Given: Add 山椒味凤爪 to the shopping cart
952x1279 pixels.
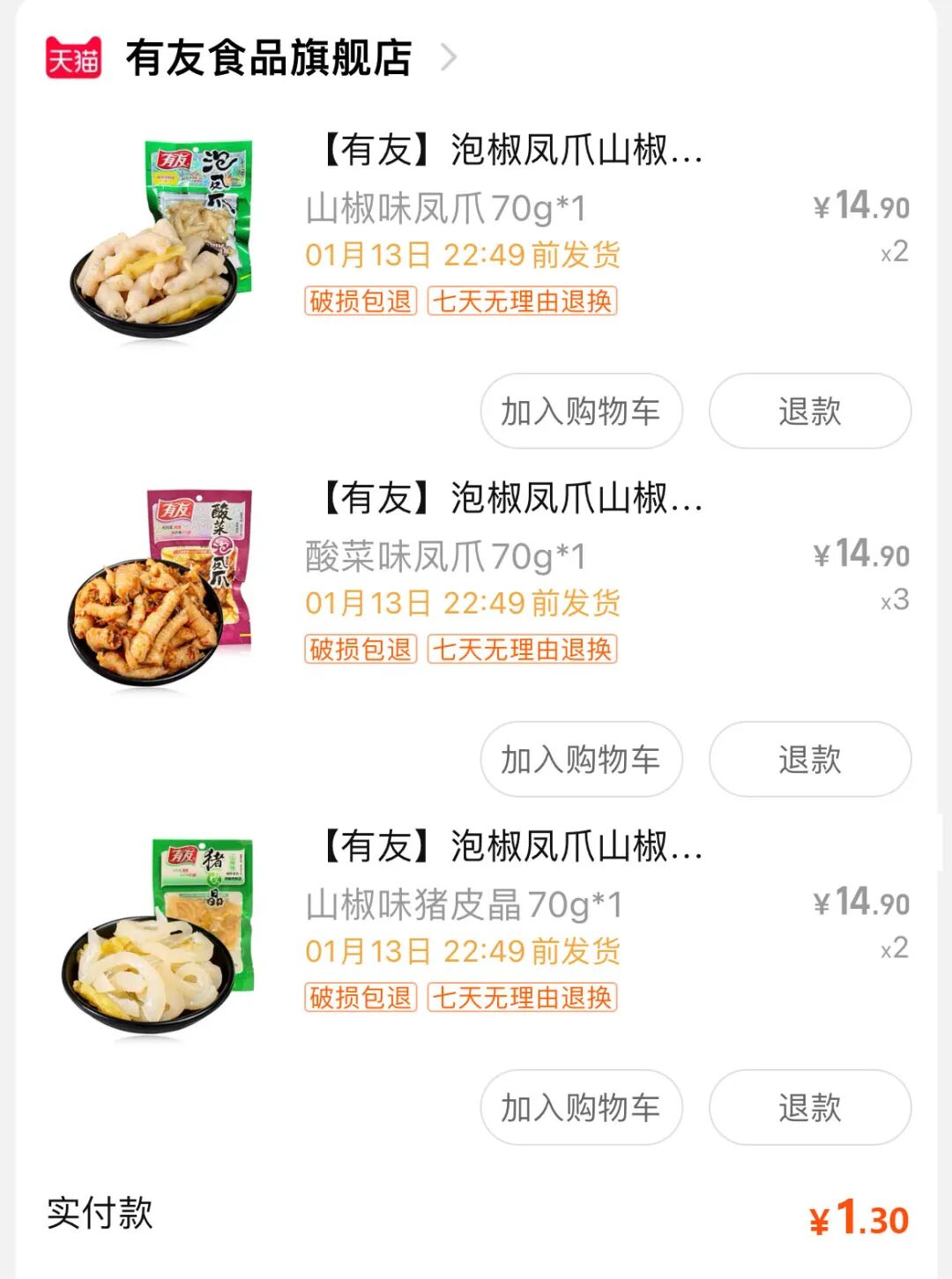Looking at the screenshot, I should (581, 411).
